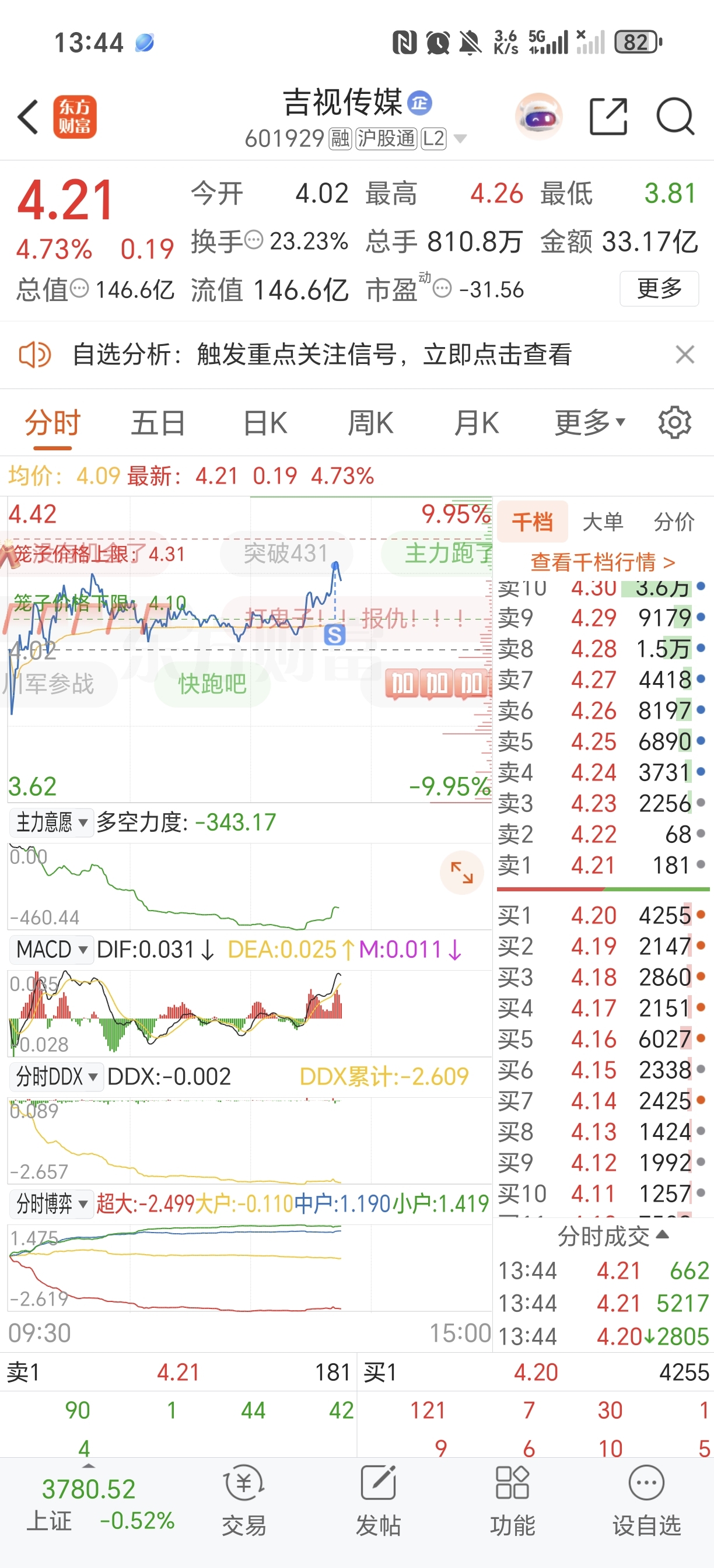Switch to the 日K chart tab

click(x=265, y=422)
